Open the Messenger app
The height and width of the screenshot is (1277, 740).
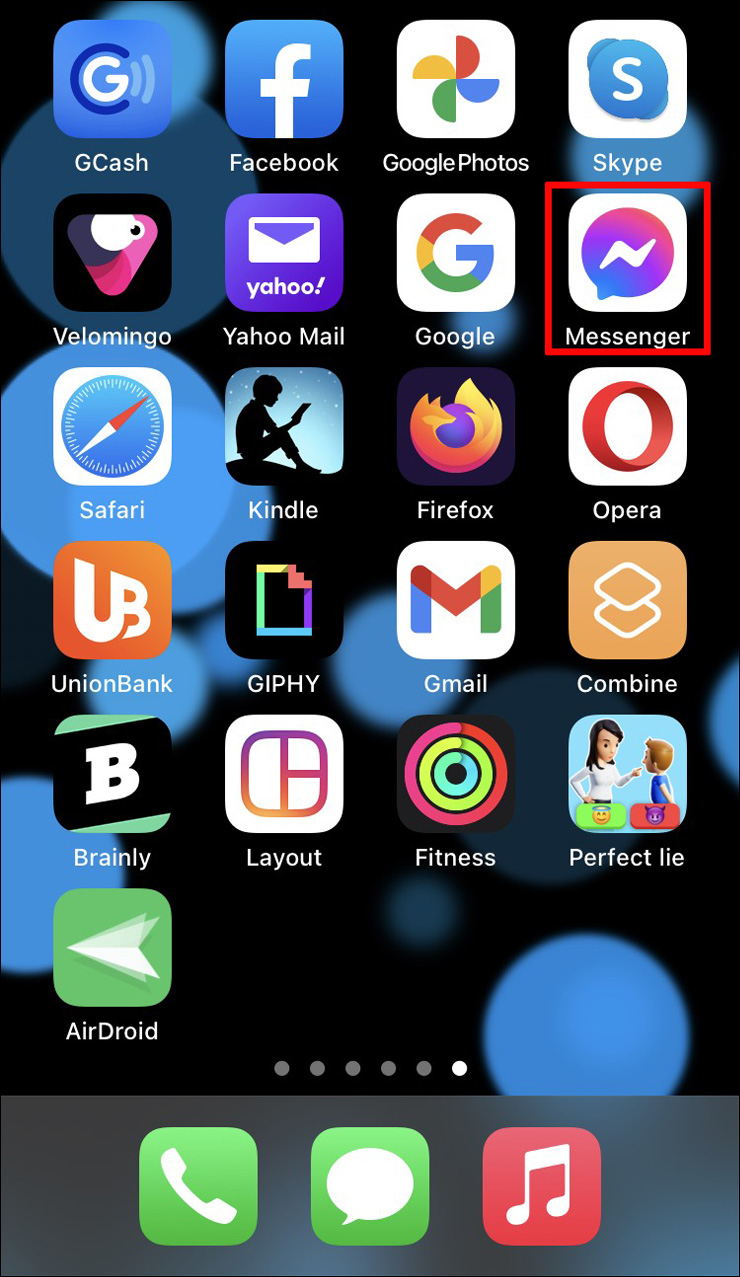click(x=627, y=254)
